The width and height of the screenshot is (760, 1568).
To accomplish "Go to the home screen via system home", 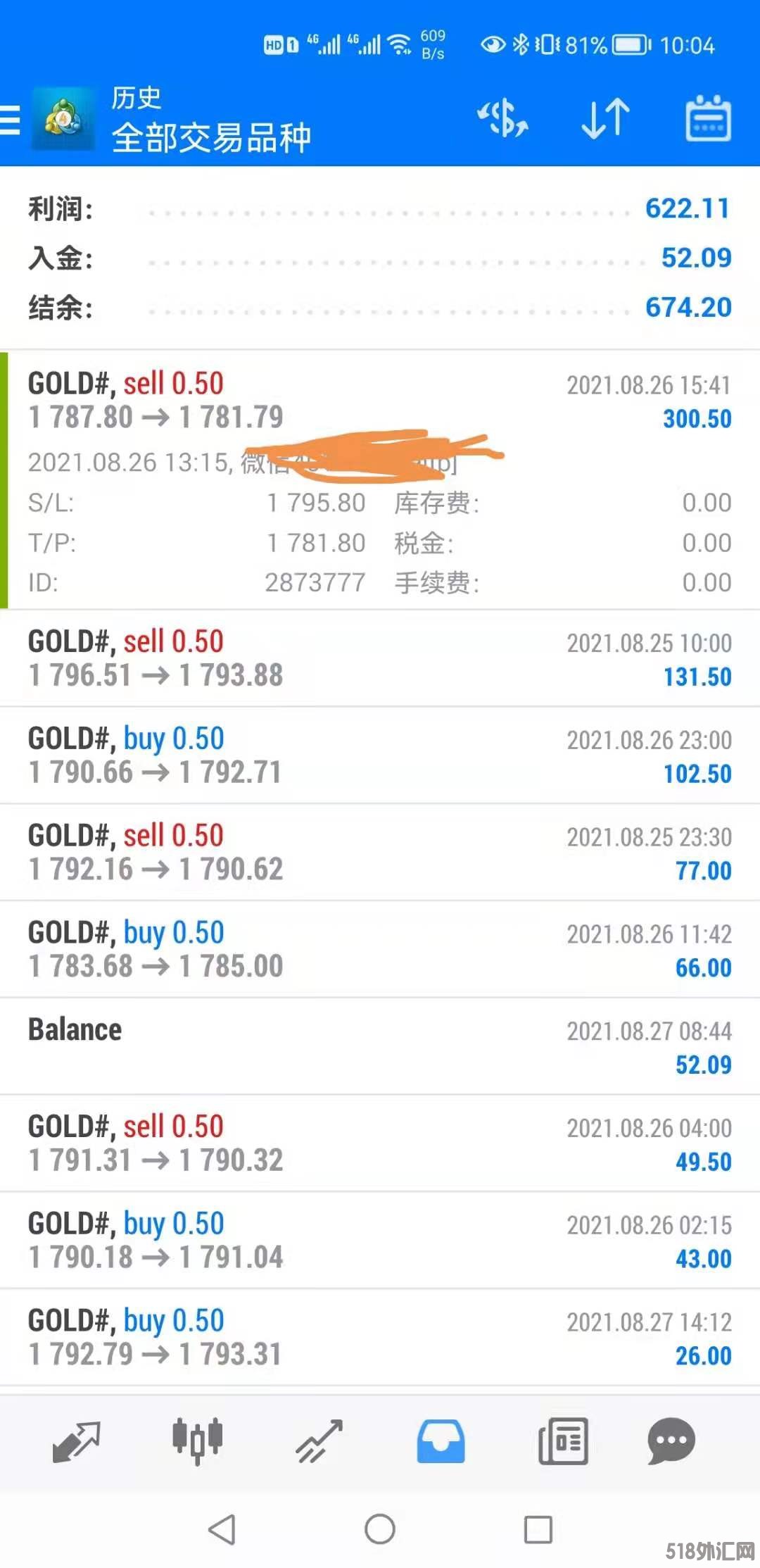I will pos(380,1529).
